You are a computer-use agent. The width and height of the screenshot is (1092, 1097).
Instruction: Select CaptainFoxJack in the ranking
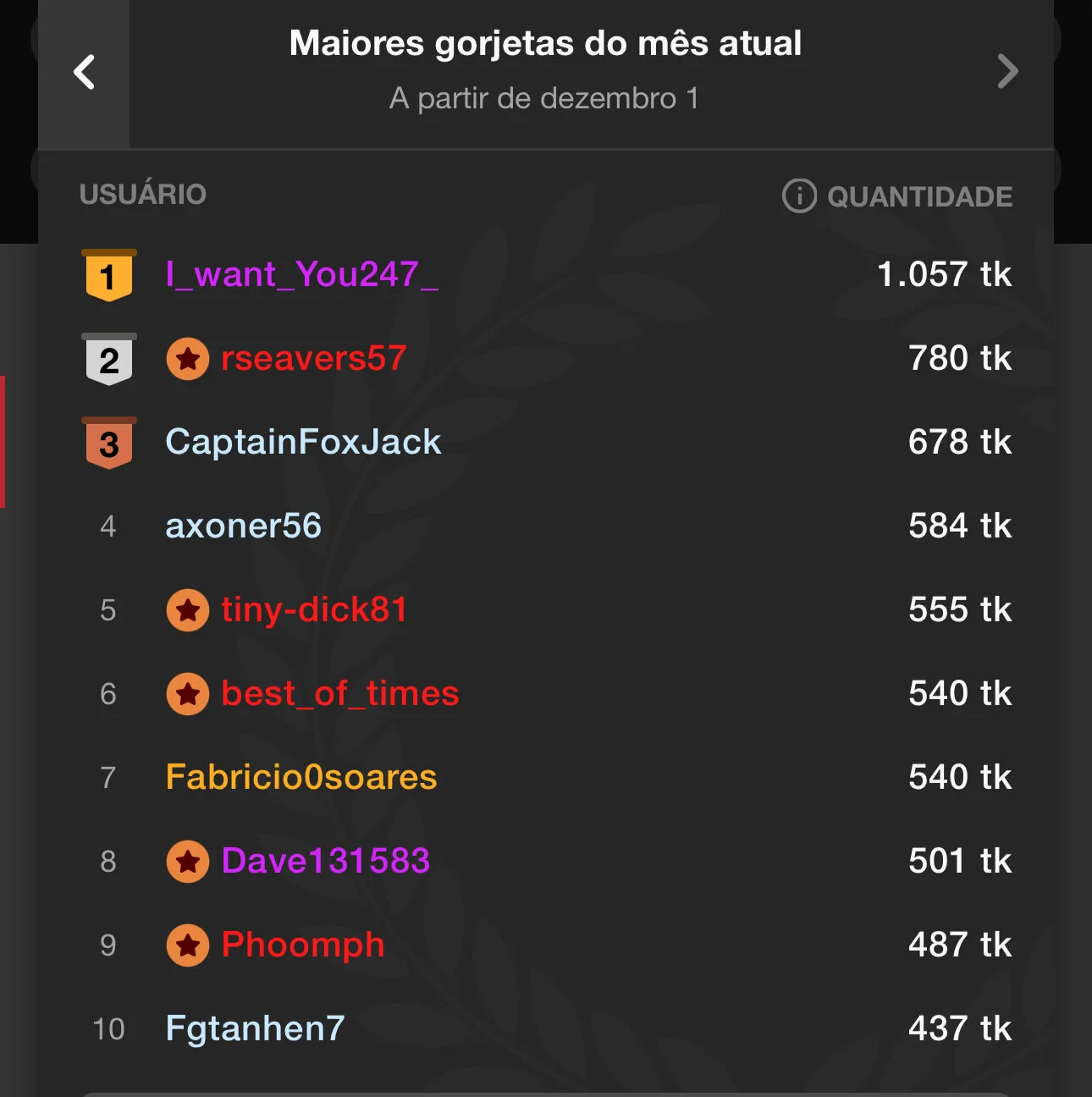coord(303,442)
